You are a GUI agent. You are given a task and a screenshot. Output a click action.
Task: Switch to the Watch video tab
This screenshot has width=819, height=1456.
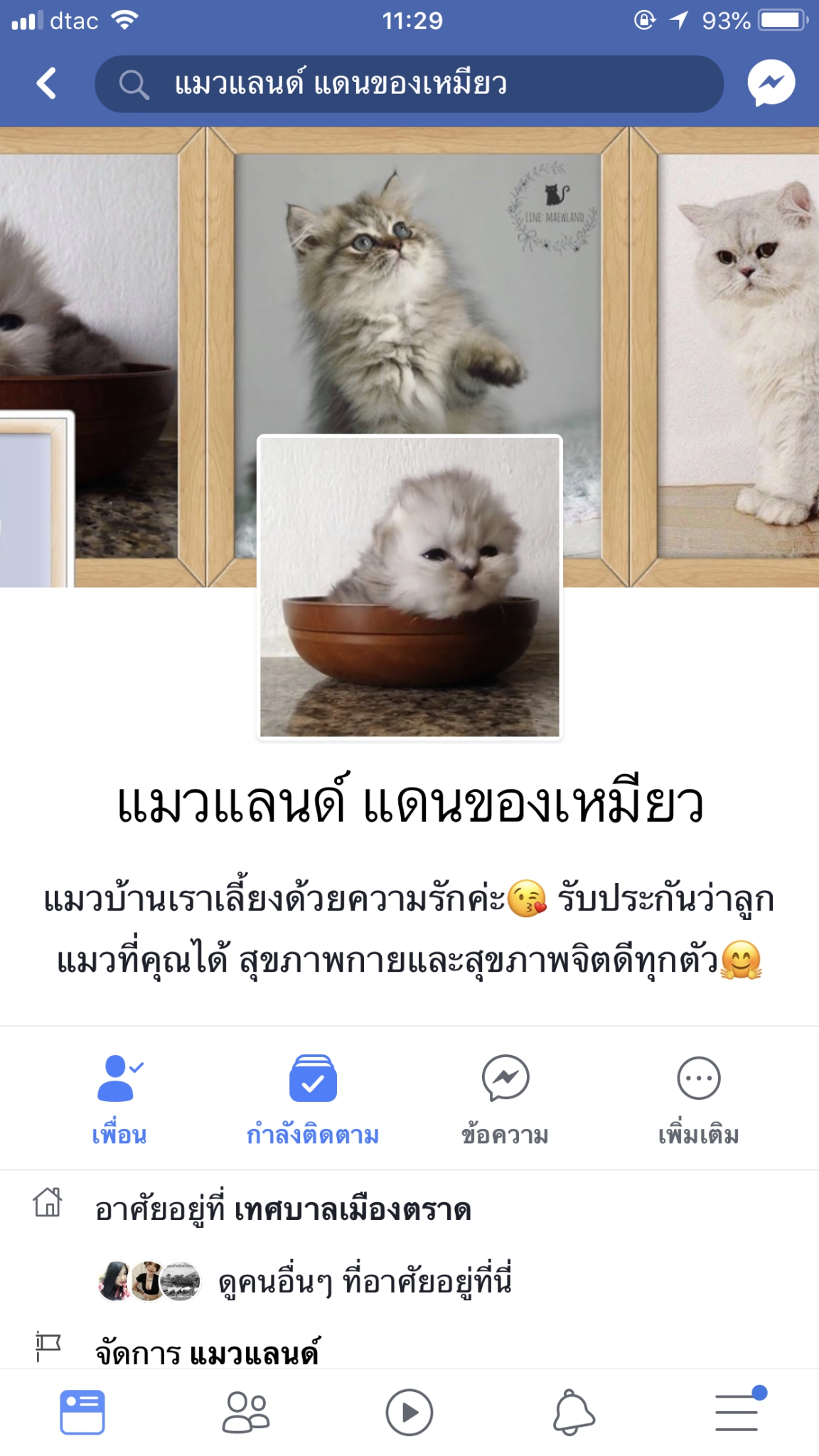click(x=409, y=1412)
